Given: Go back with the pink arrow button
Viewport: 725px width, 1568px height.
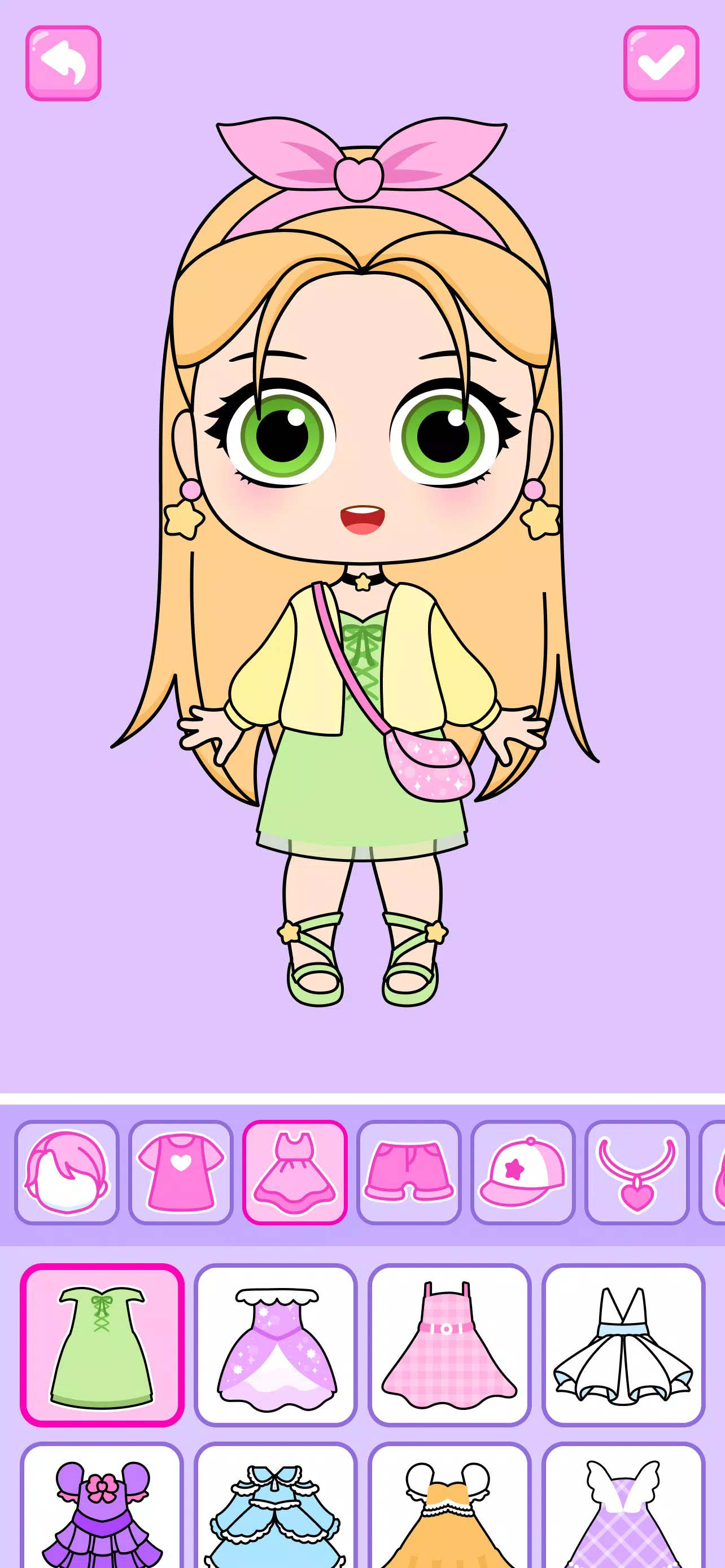Looking at the screenshot, I should pos(63,63).
